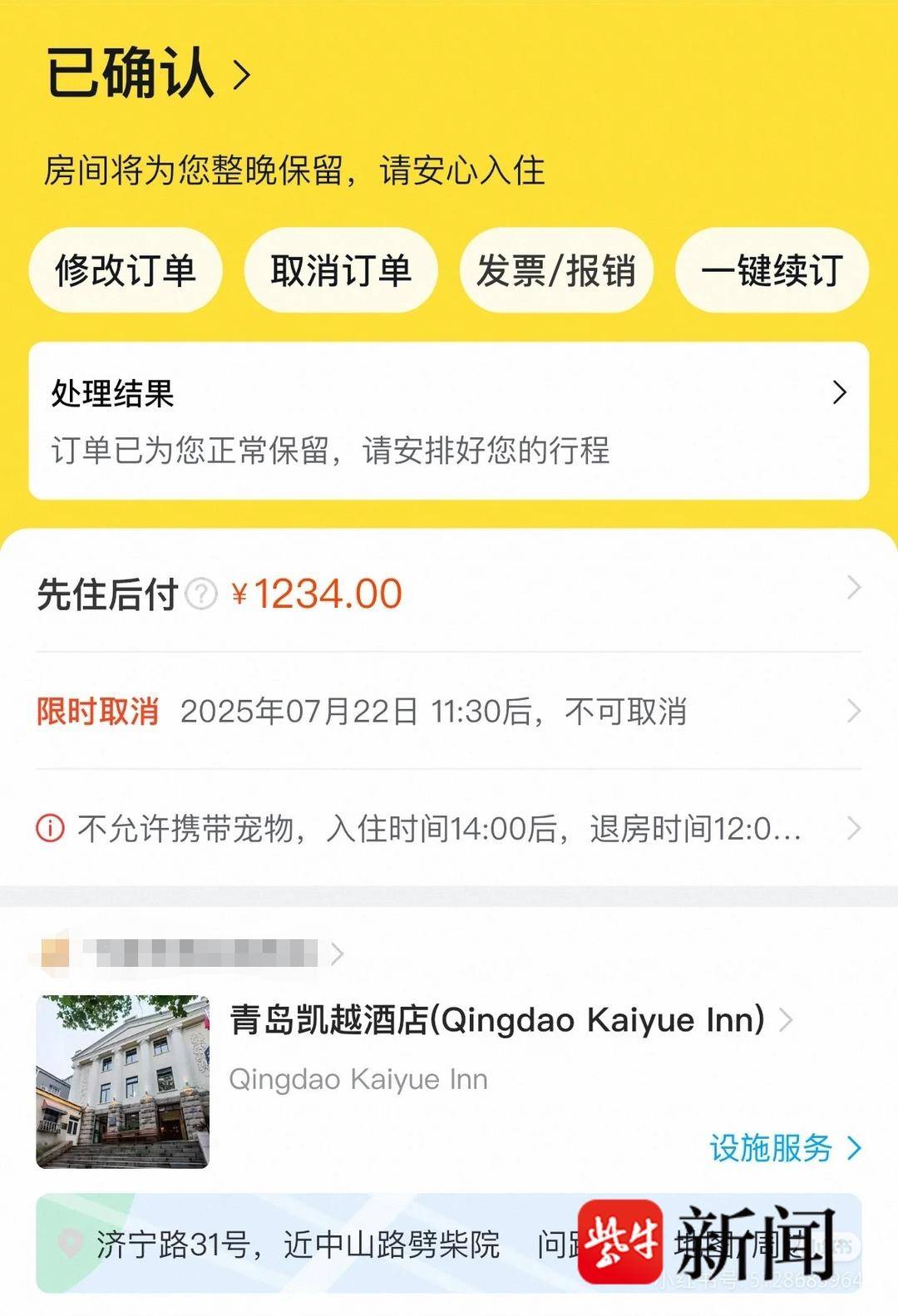Show info for 先住后付 question mark
This screenshot has width=898, height=1316.
pos(201,594)
